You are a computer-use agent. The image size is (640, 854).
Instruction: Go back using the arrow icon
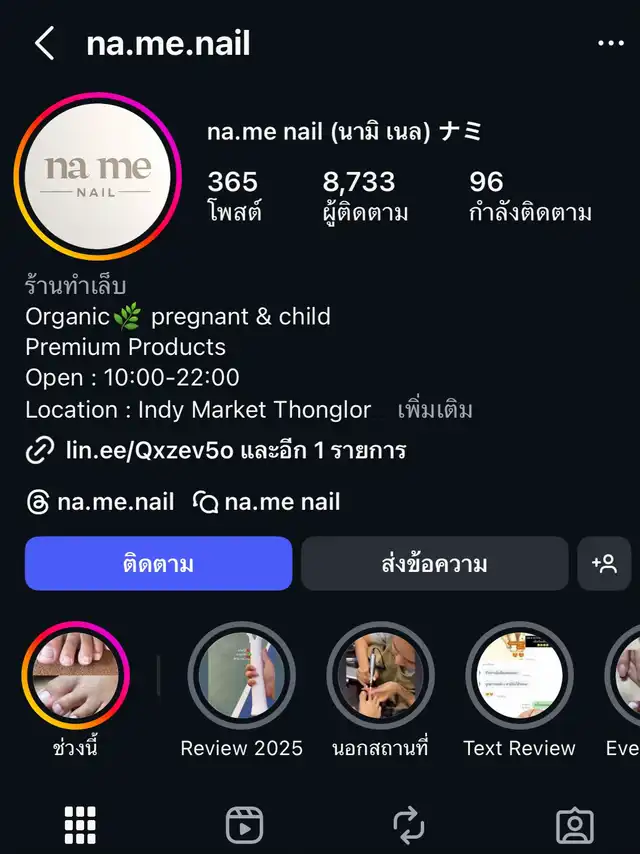pos(44,44)
